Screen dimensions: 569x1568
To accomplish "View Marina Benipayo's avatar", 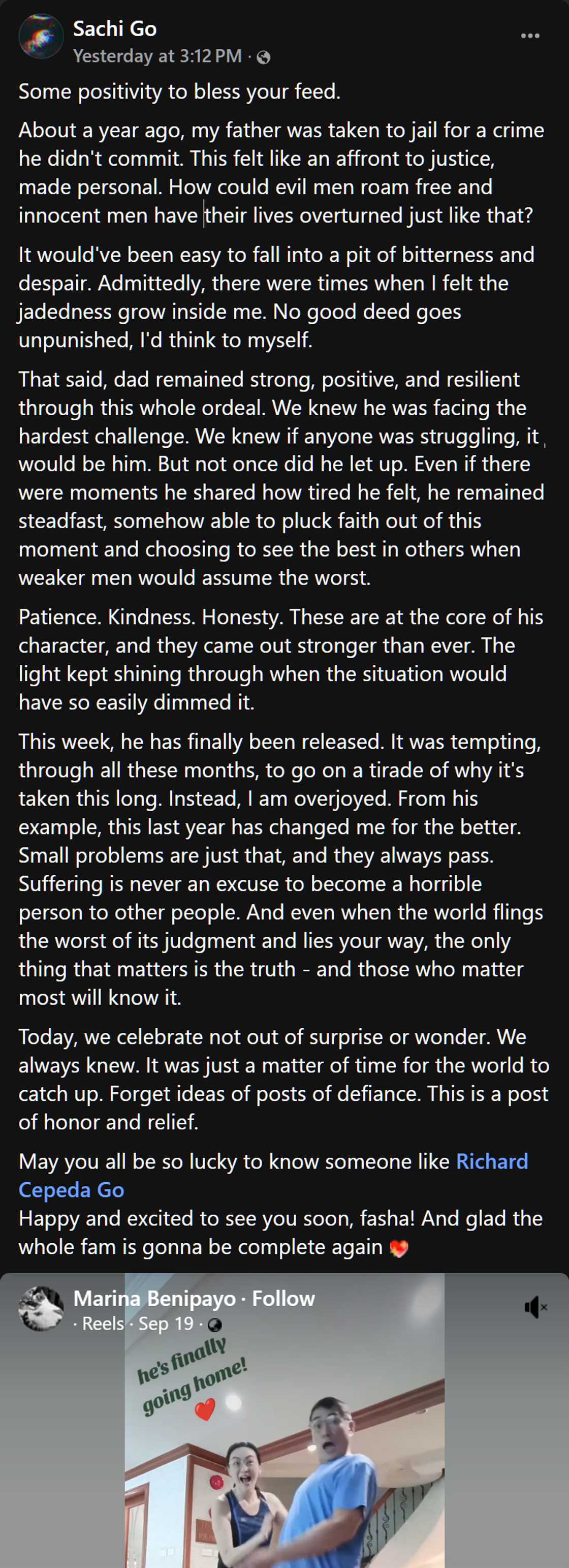I will pyautogui.click(x=41, y=1308).
